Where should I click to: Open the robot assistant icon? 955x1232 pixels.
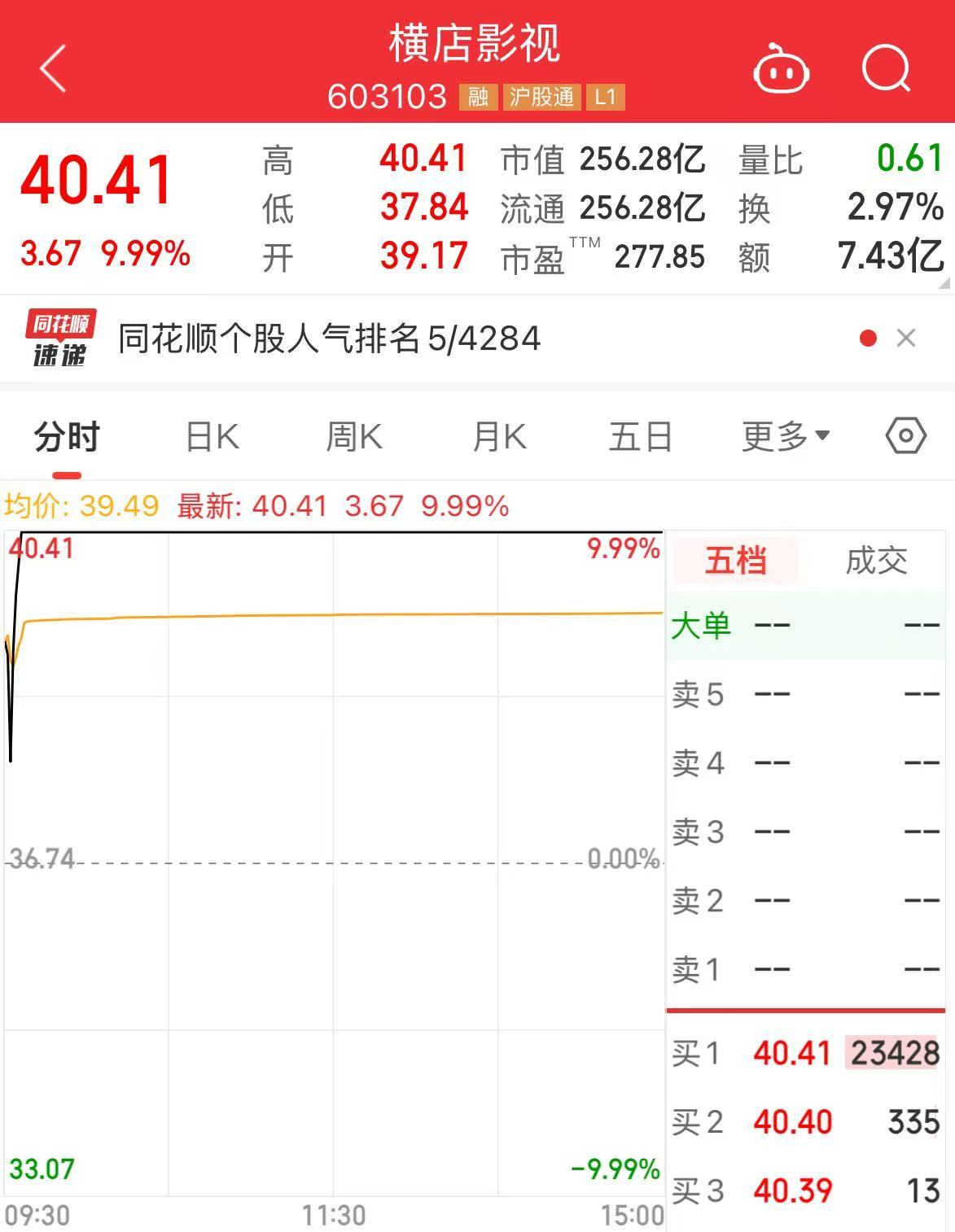[781, 71]
